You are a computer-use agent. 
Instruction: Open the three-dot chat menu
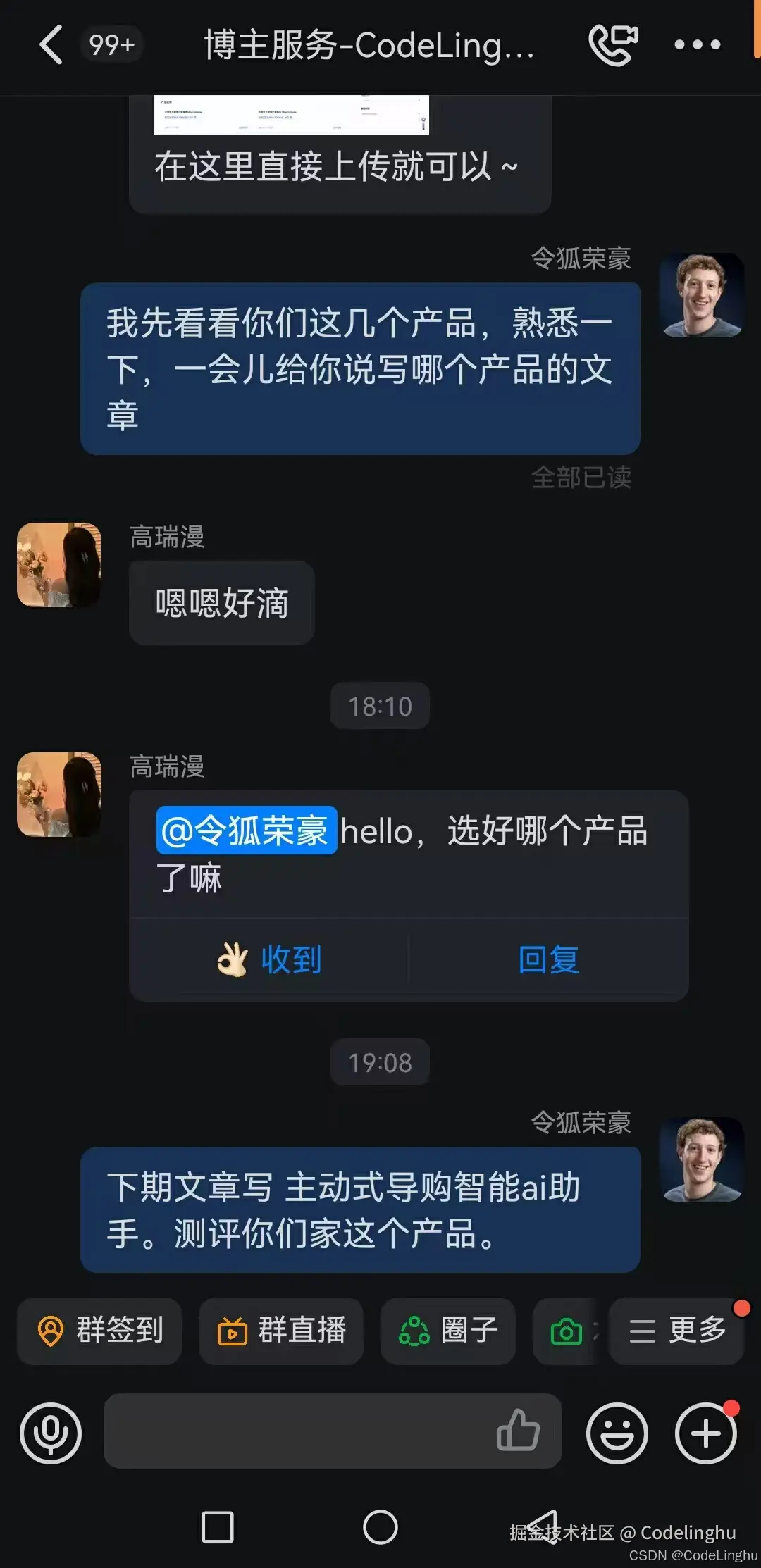(697, 45)
